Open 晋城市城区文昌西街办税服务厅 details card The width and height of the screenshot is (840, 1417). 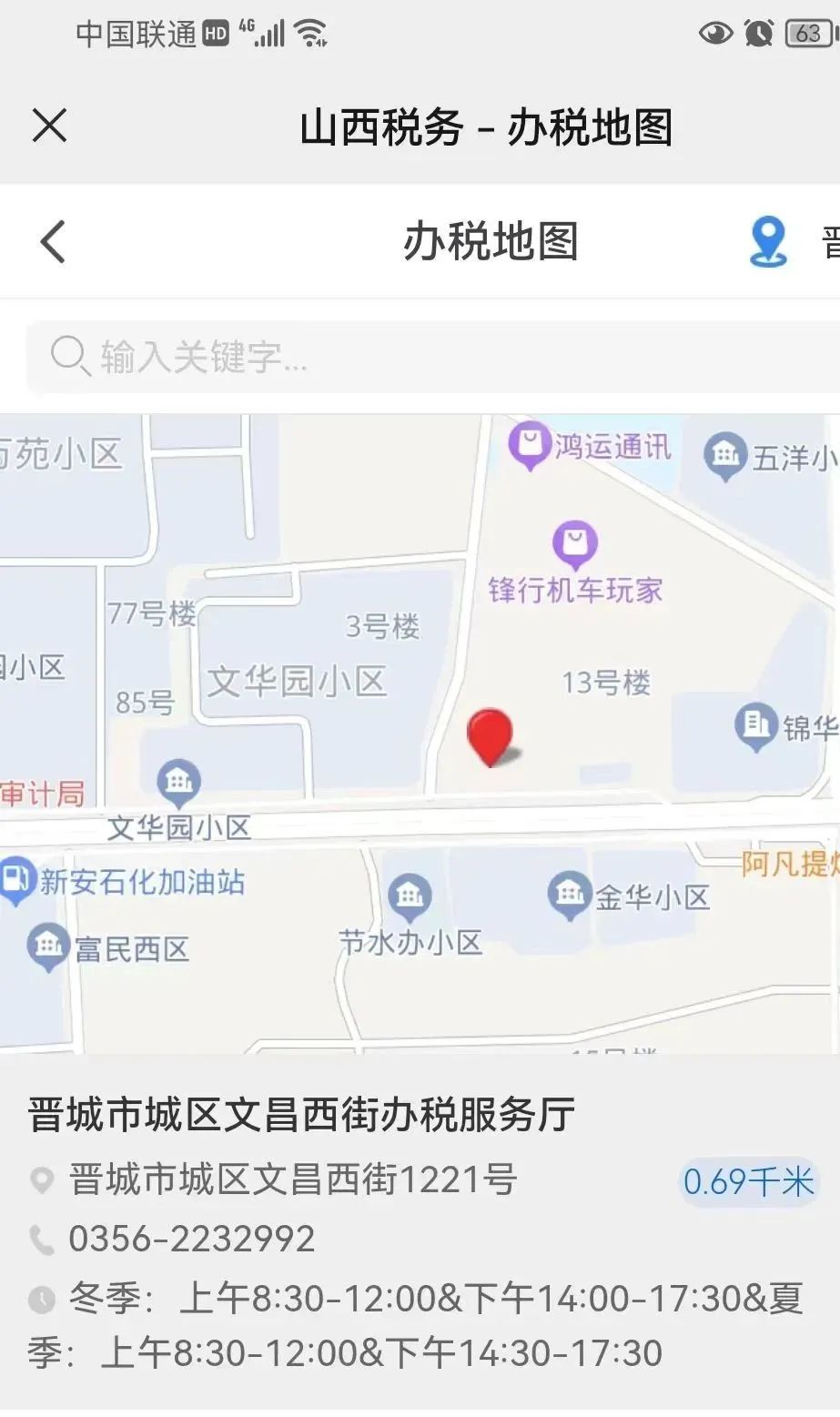pos(420,1233)
